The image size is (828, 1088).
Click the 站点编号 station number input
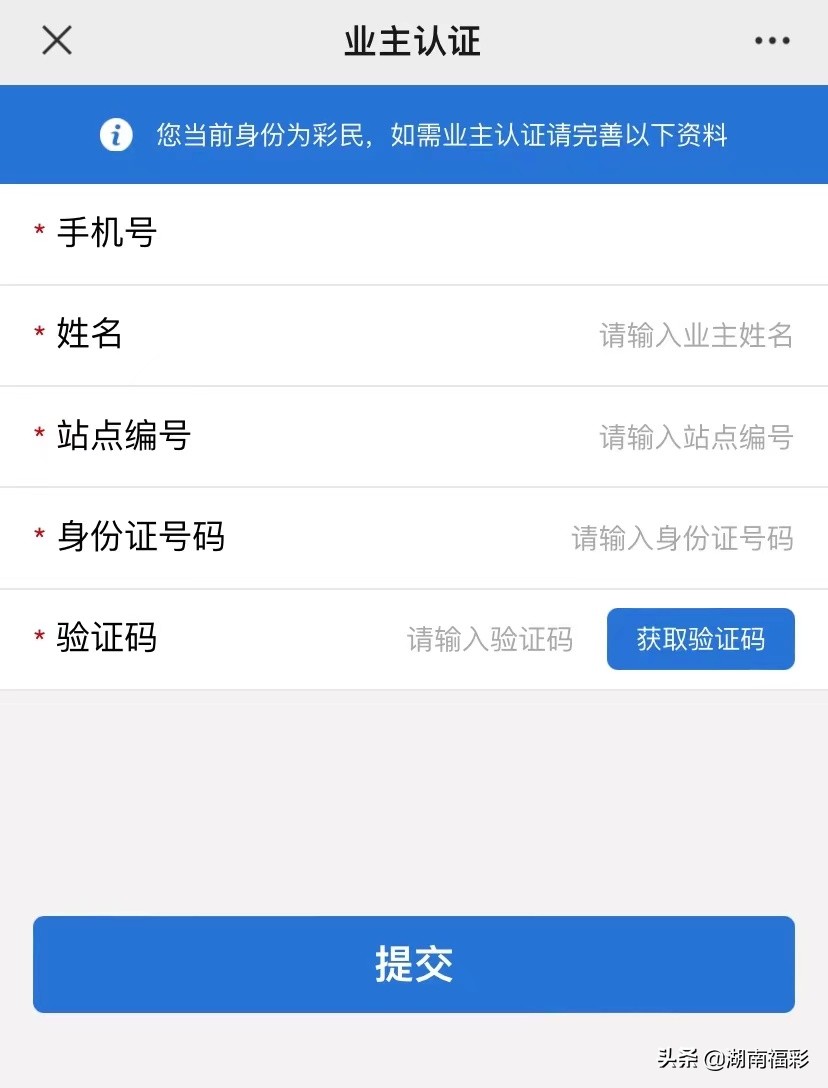pyautogui.click(x=697, y=437)
